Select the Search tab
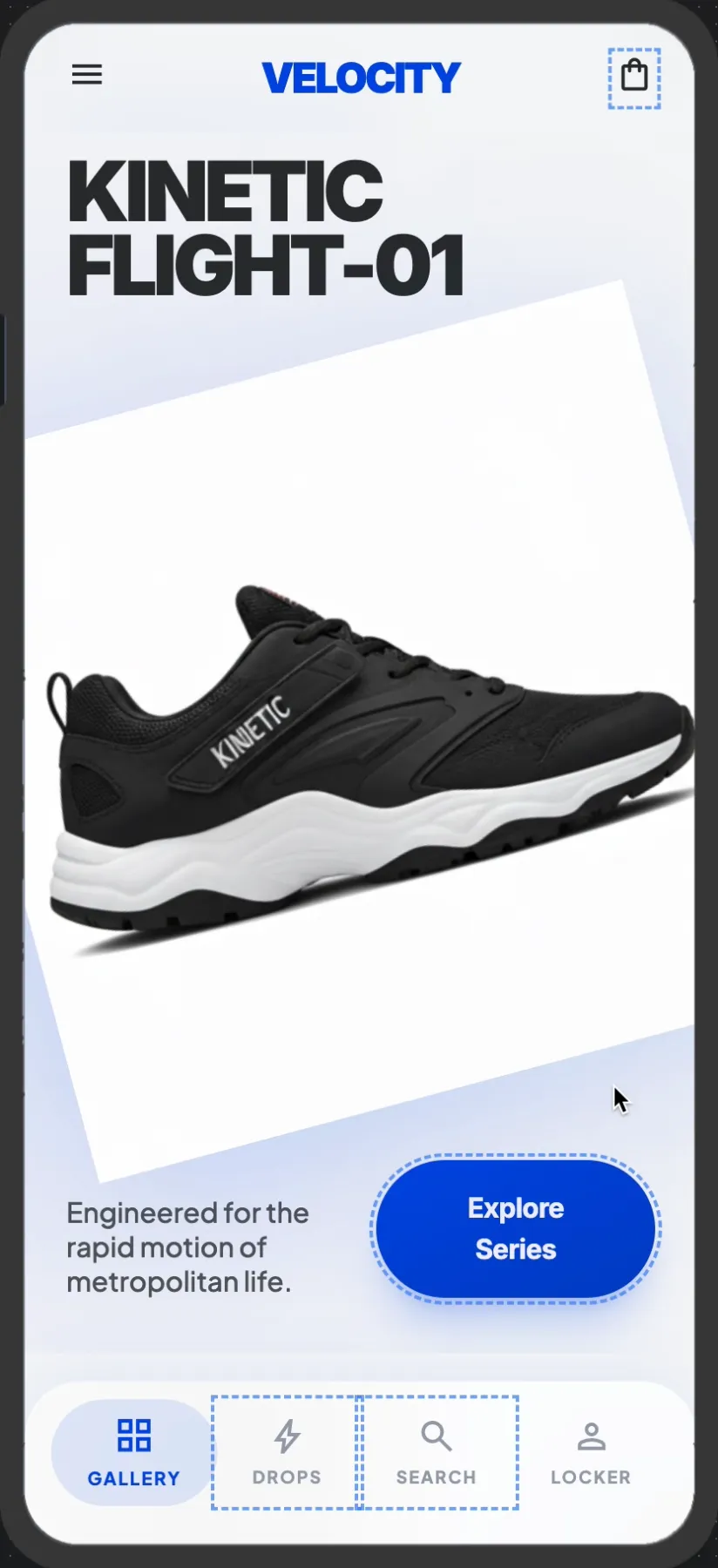Viewport: 718px width, 1568px height. pyautogui.click(x=437, y=1452)
